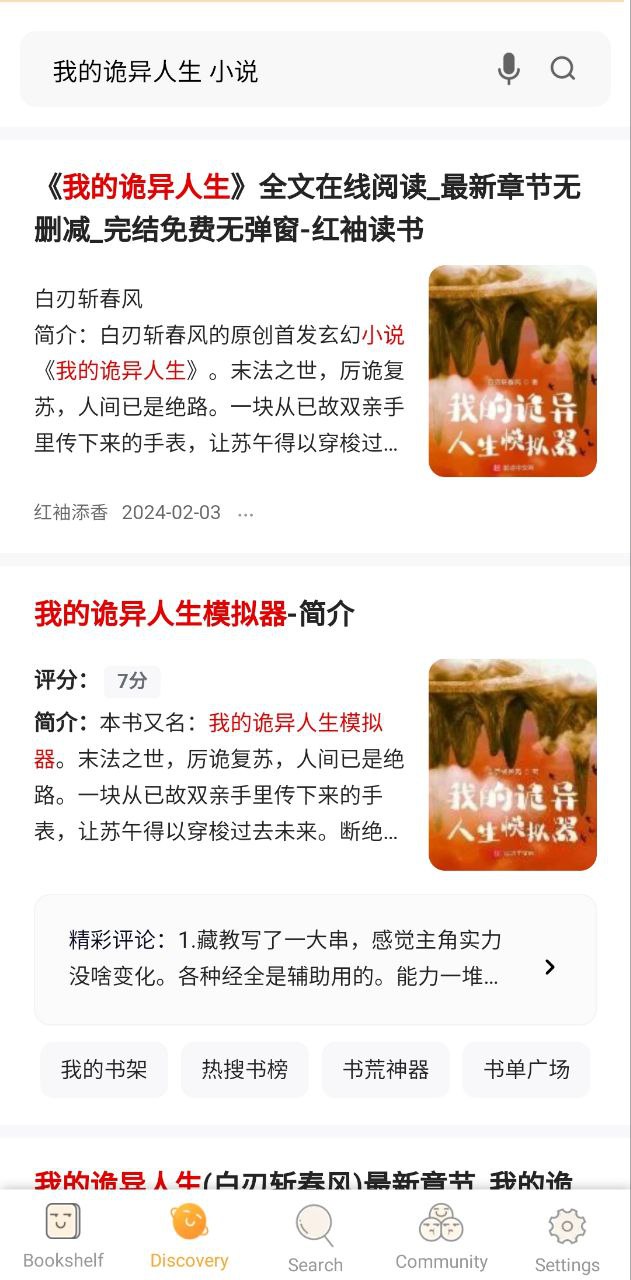The height and width of the screenshot is (1280, 631).
Task: Open the 红袖读书 full-text reading result
Action: point(308,208)
